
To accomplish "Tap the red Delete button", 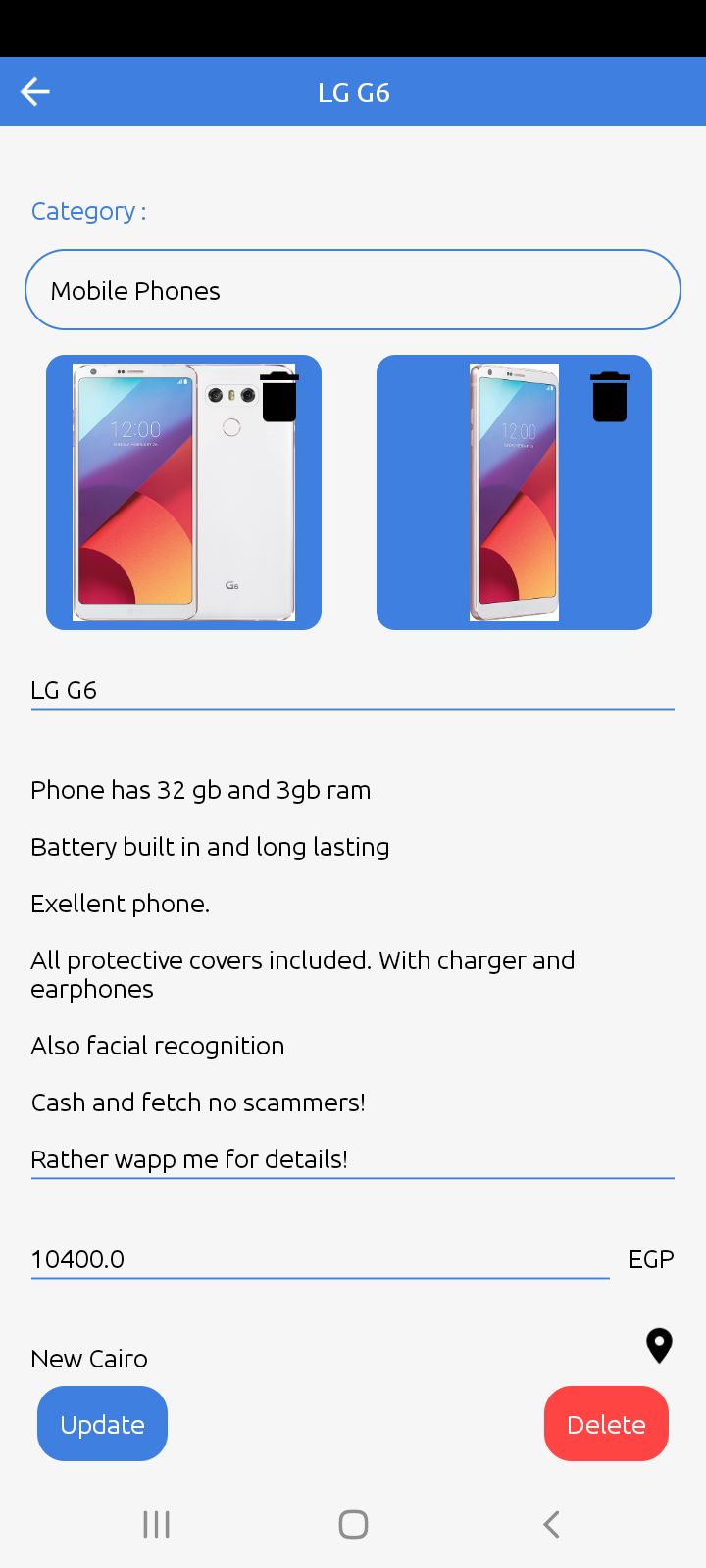I will (606, 1424).
